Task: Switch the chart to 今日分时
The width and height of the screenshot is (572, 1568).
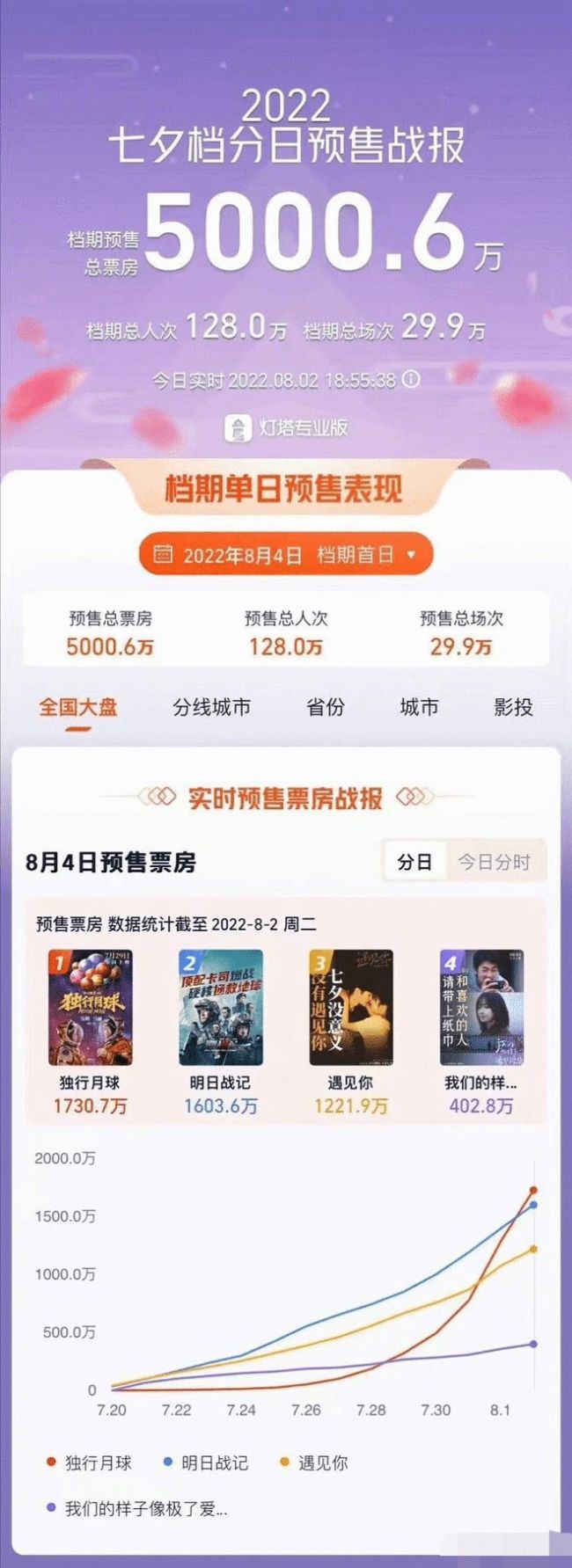Action: coord(495,862)
